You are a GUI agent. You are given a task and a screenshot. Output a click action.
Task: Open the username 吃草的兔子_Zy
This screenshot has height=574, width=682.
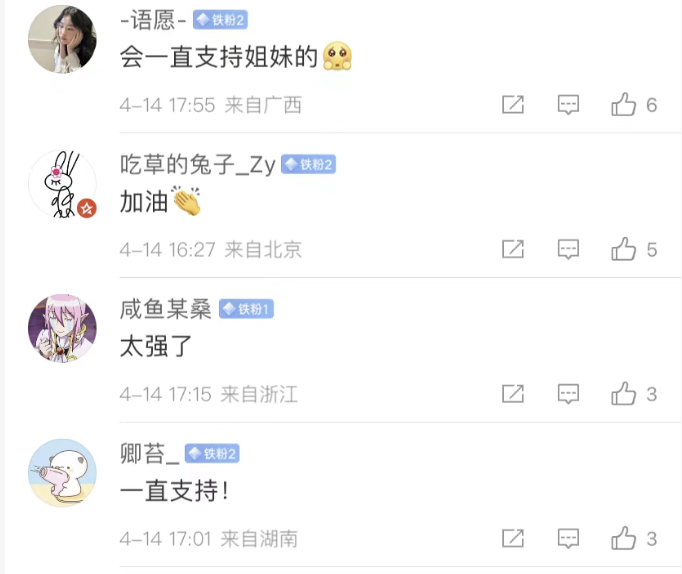(x=197, y=165)
